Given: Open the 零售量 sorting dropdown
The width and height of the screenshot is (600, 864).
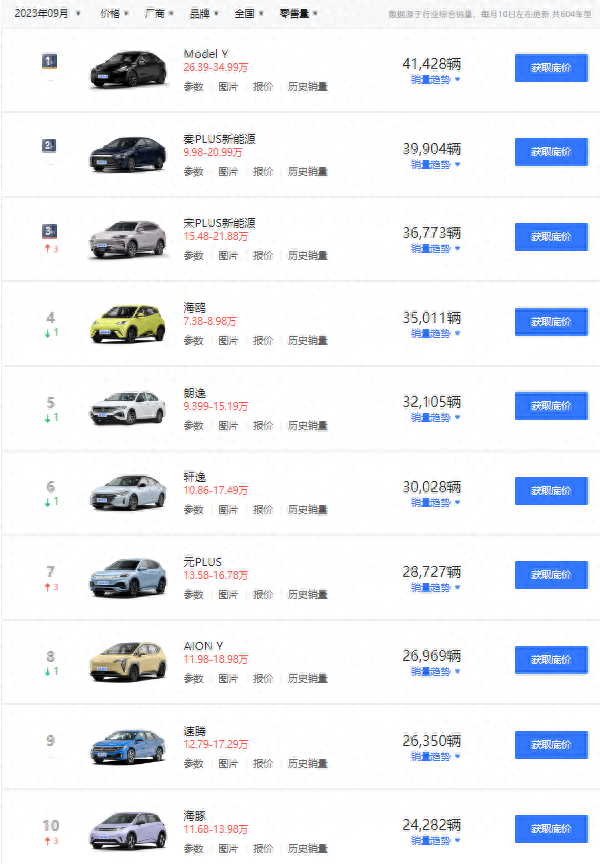Looking at the screenshot, I should click(298, 14).
